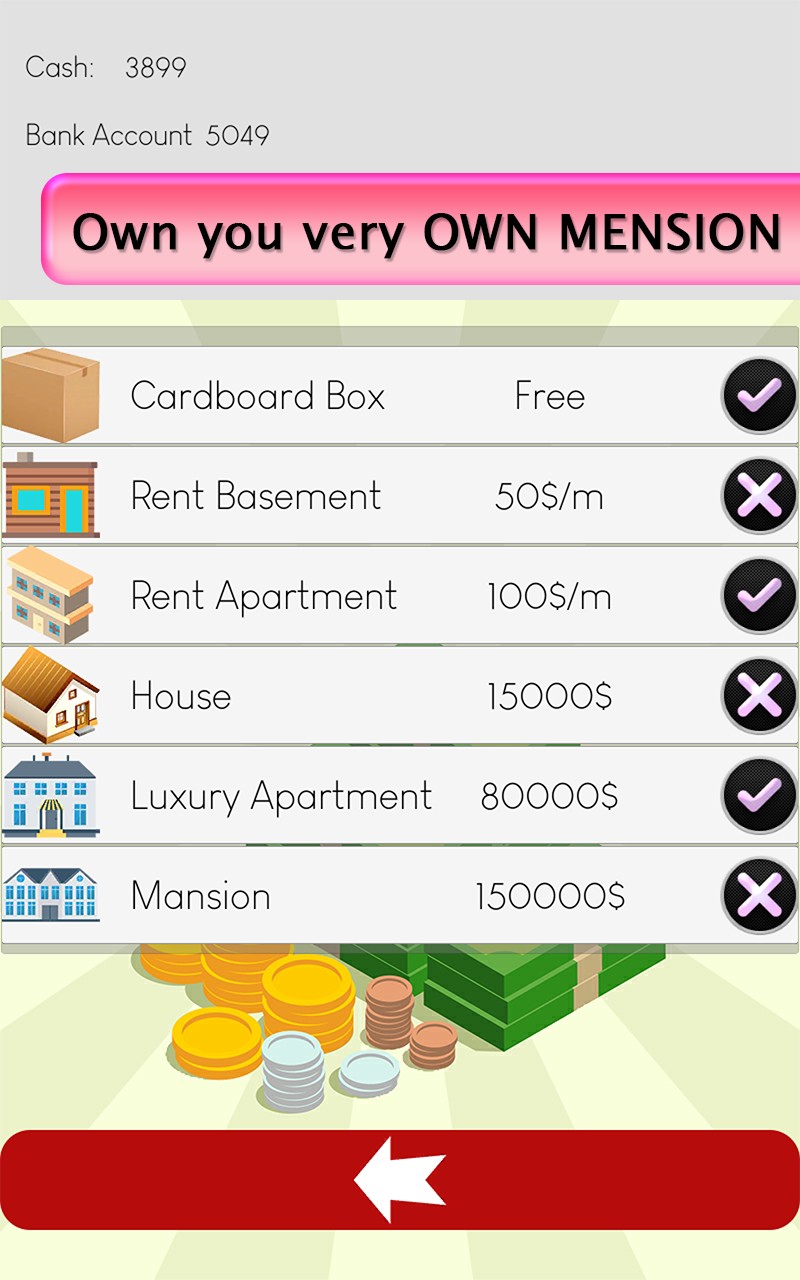Tap the X button next to Mansion
Image resolution: width=800 pixels, height=1280 pixels.
click(x=759, y=896)
